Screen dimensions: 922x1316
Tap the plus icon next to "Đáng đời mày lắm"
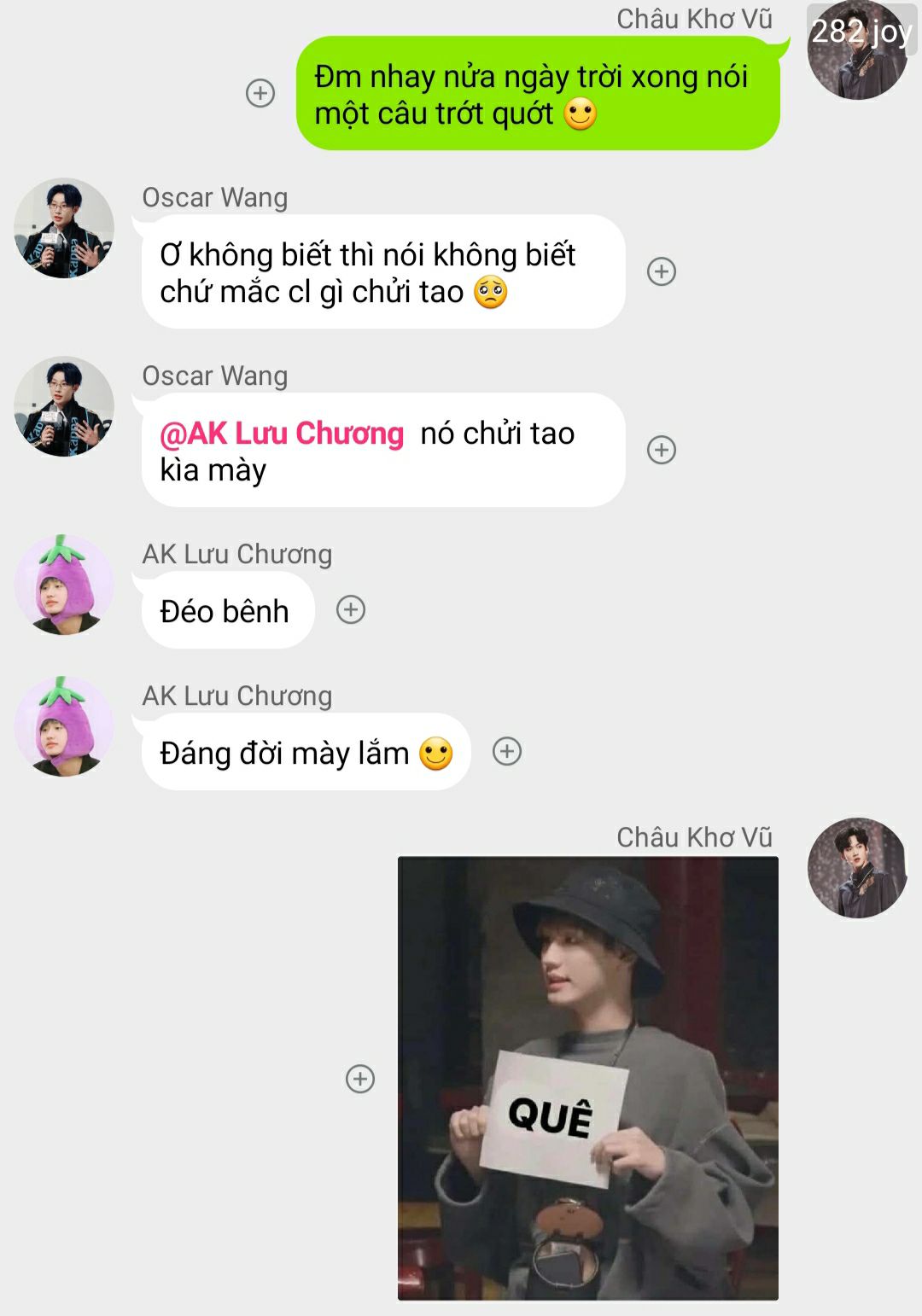coord(507,751)
